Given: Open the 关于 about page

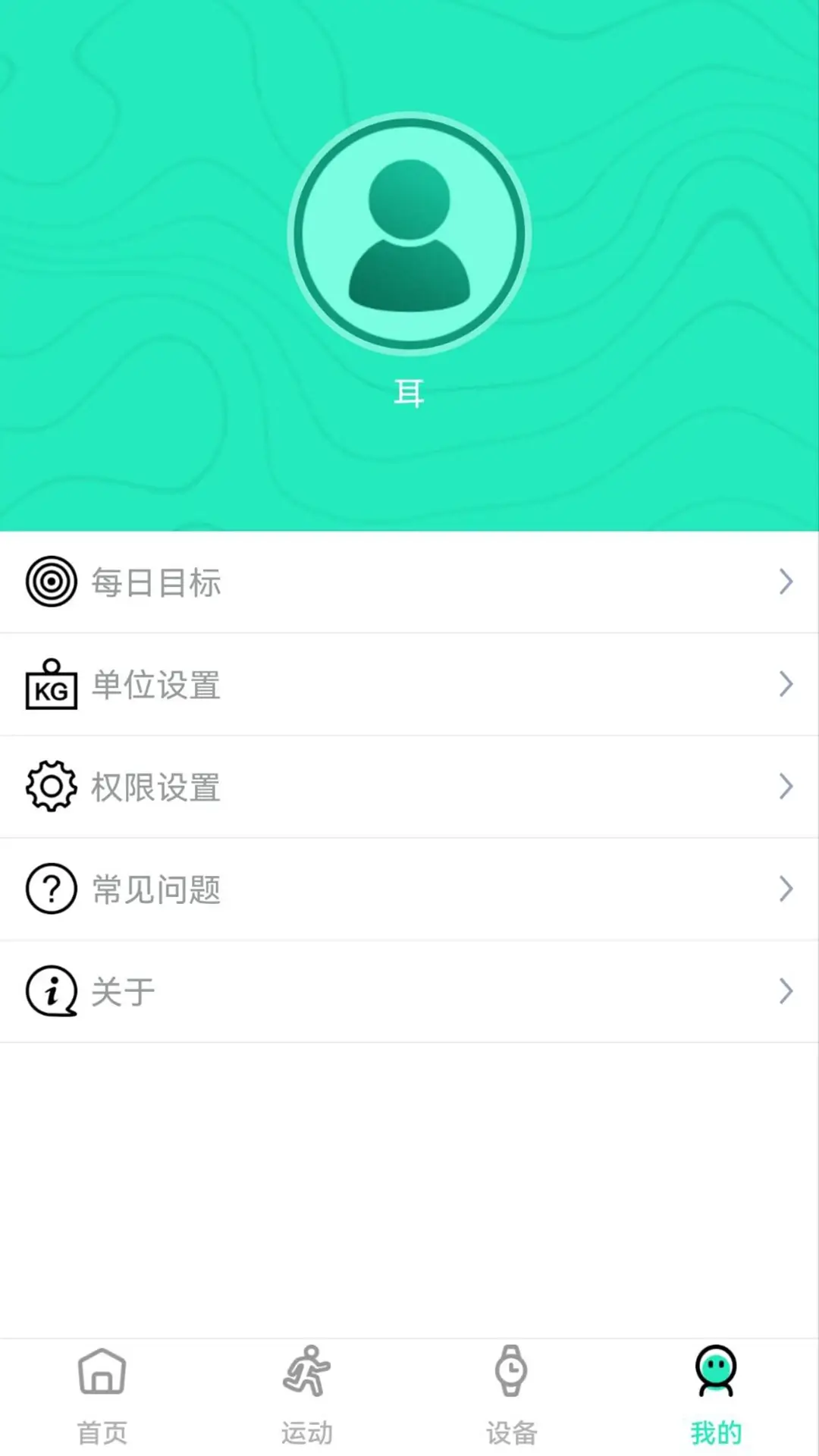Looking at the screenshot, I should 409,992.
